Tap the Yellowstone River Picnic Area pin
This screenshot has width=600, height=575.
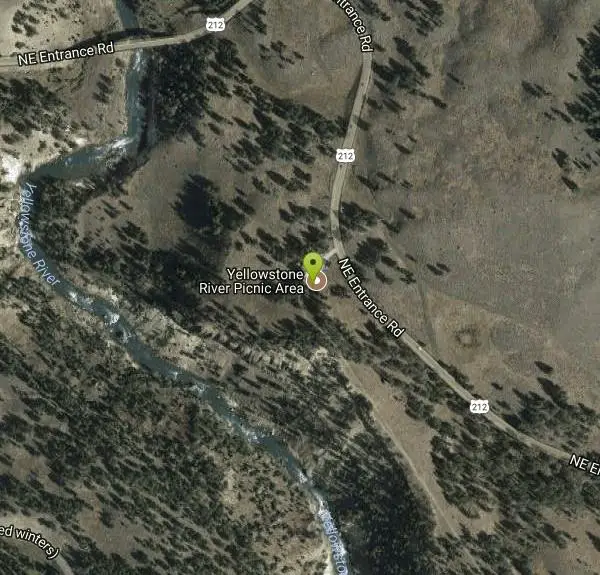[x=314, y=267]
